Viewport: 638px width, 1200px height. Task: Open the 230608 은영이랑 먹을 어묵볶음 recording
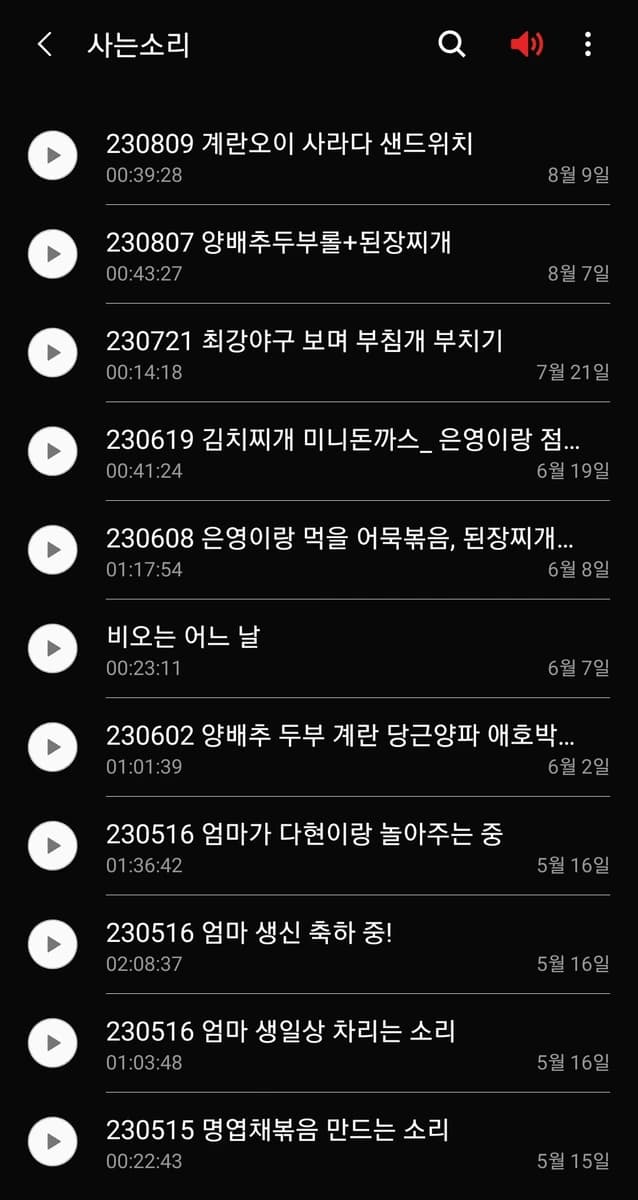358,550
